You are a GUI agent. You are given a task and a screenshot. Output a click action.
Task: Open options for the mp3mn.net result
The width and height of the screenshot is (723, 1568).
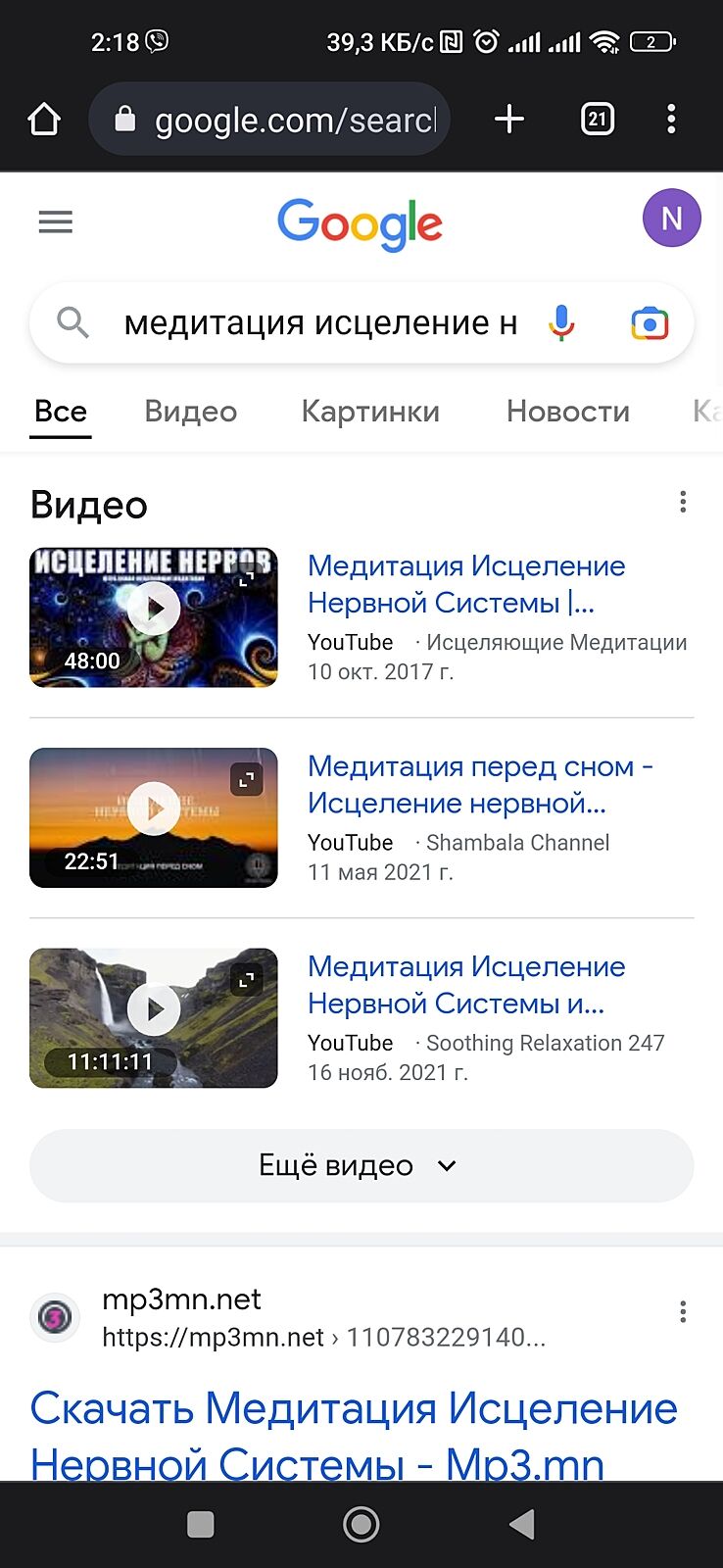tap(683, 1312)
